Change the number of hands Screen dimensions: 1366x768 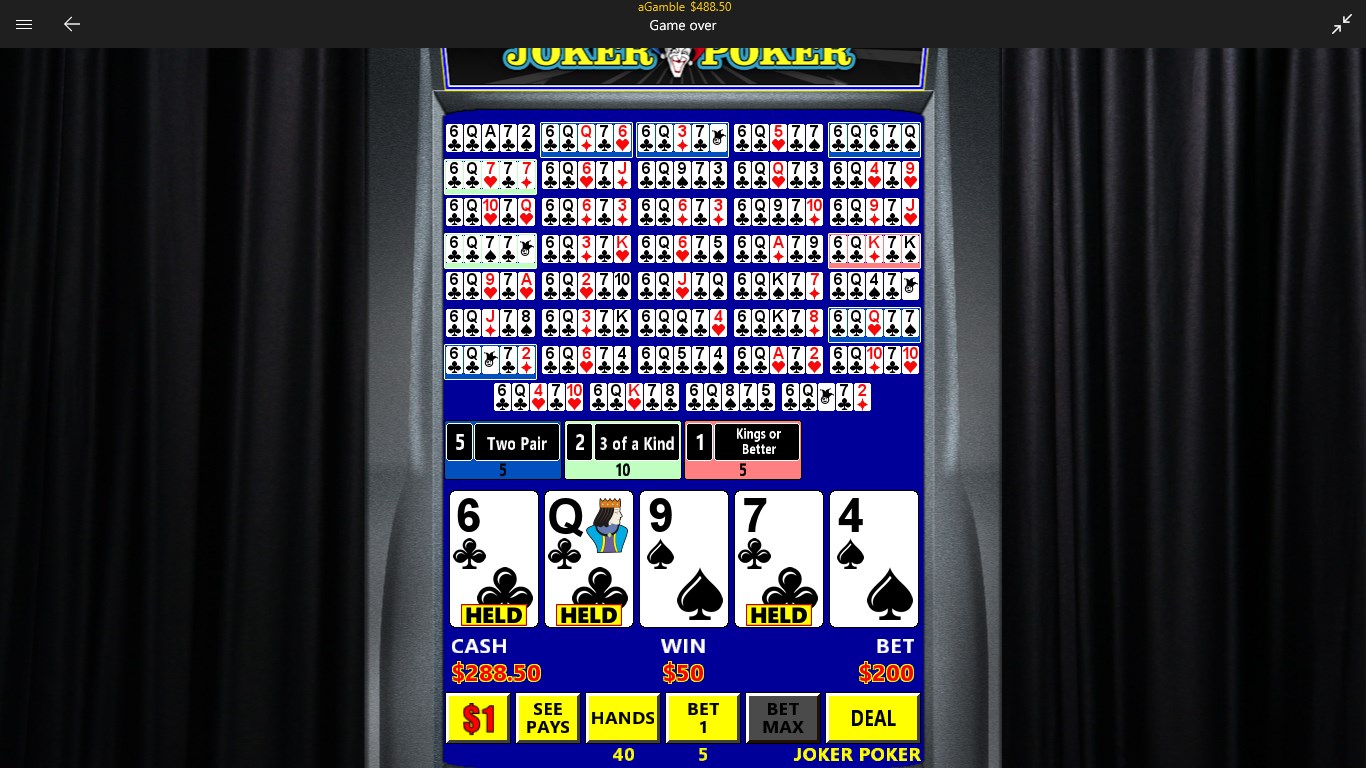(x=622, y=718)
